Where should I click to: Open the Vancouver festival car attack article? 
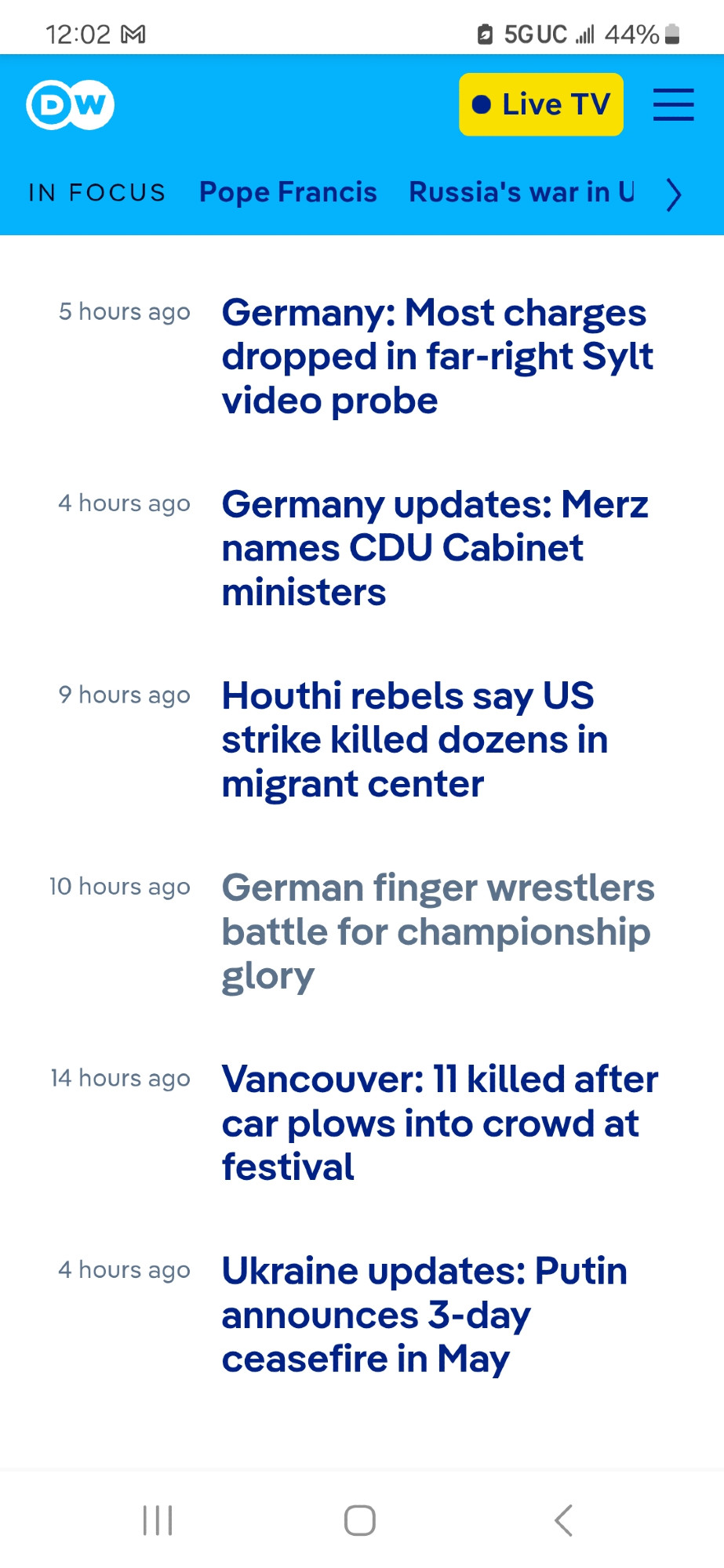440,1123
